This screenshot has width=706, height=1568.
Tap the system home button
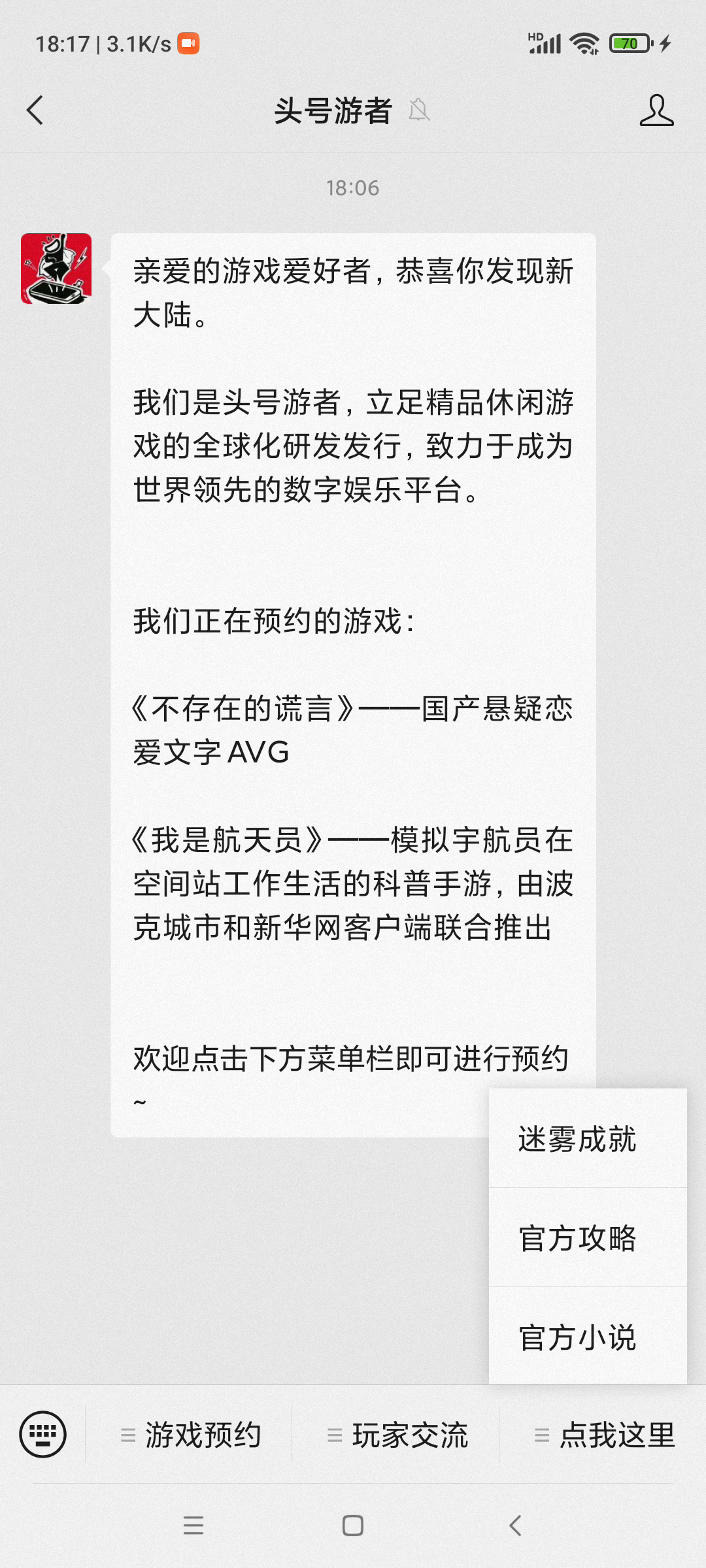353,1526
